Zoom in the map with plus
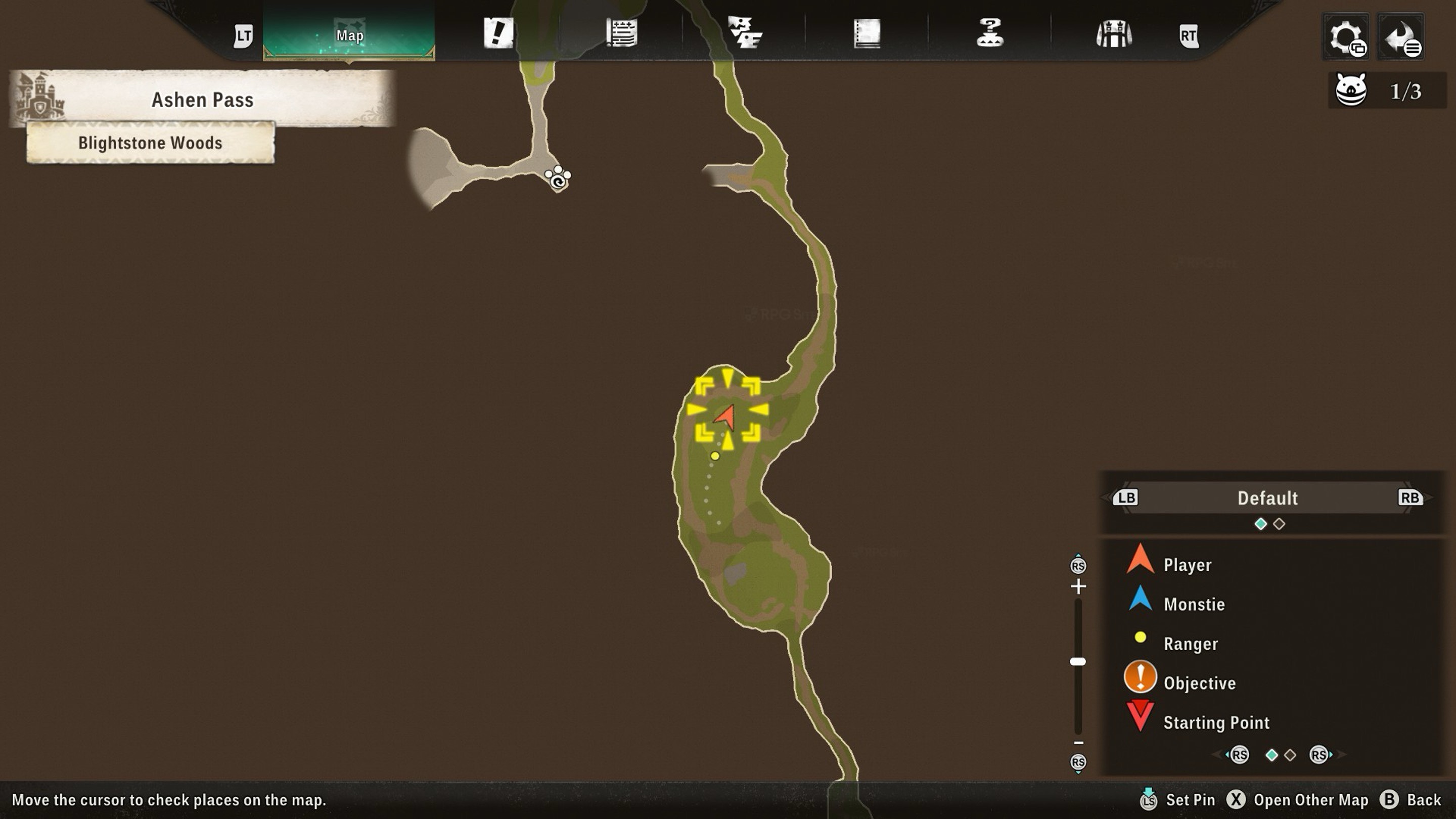The height and width of the screenshot is (819, 1456). coord(1078,586)
